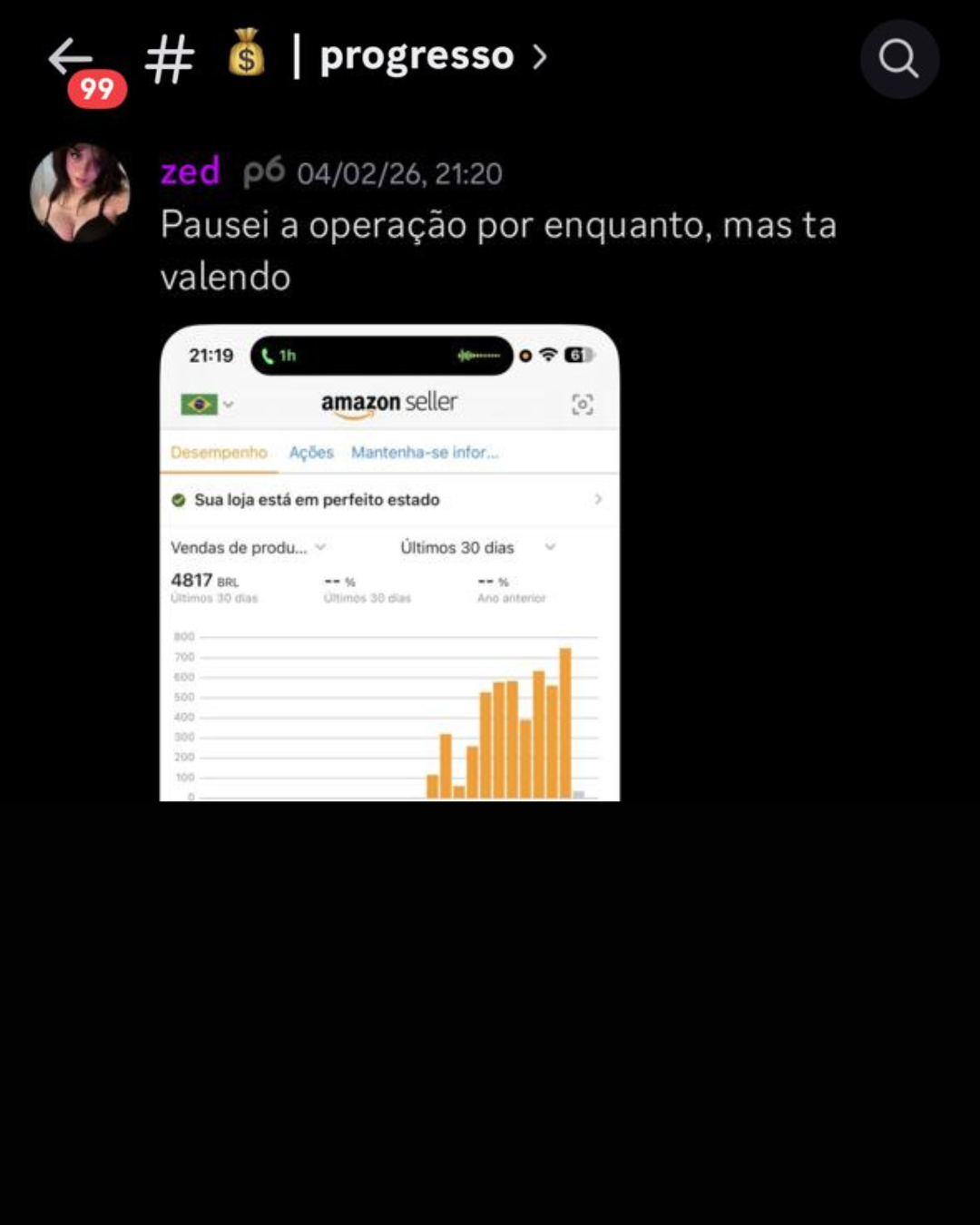Screen dimensions: 980x1225
Task: Click the battery level indicator showing 61
Action: tap(576, 357)
